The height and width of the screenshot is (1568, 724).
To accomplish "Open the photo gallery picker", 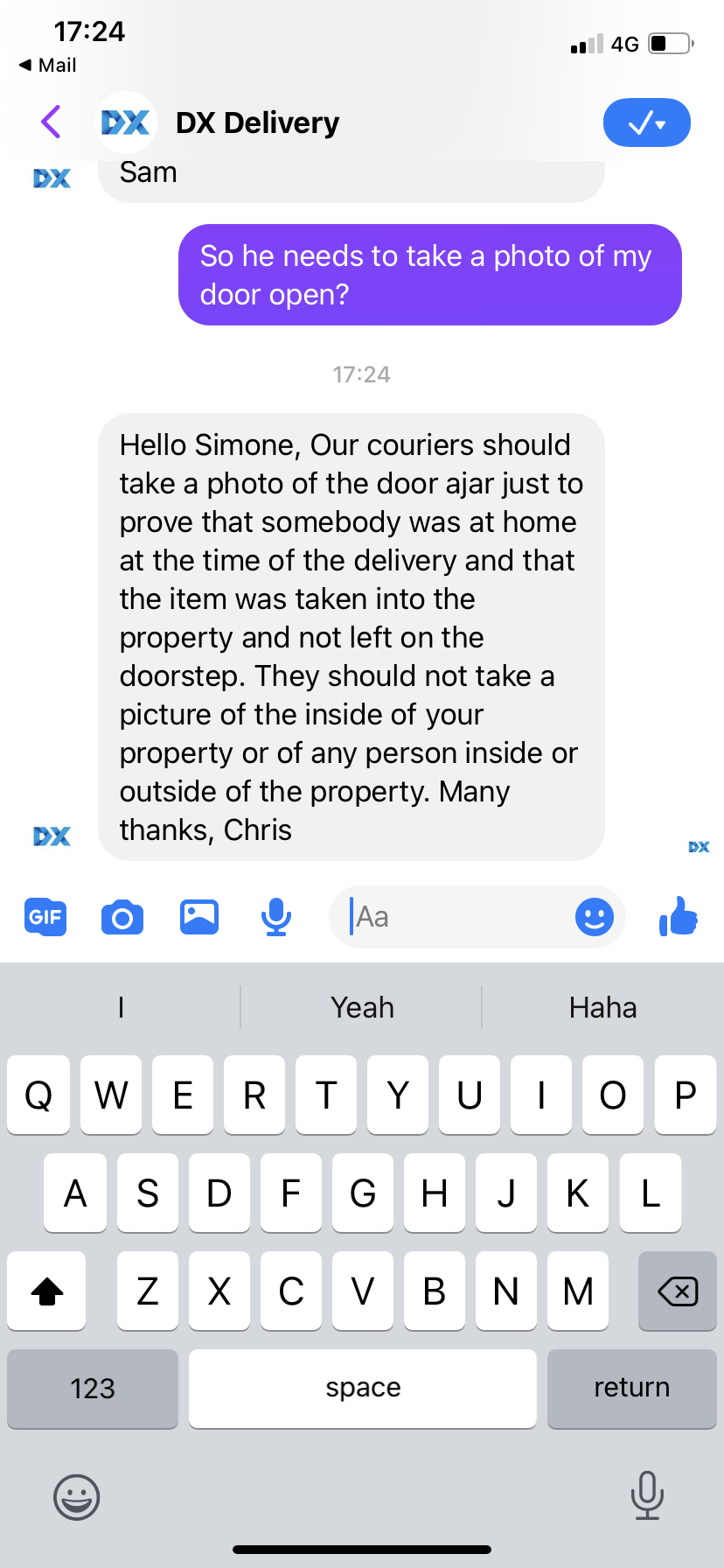I will click(x=199, y=917).
